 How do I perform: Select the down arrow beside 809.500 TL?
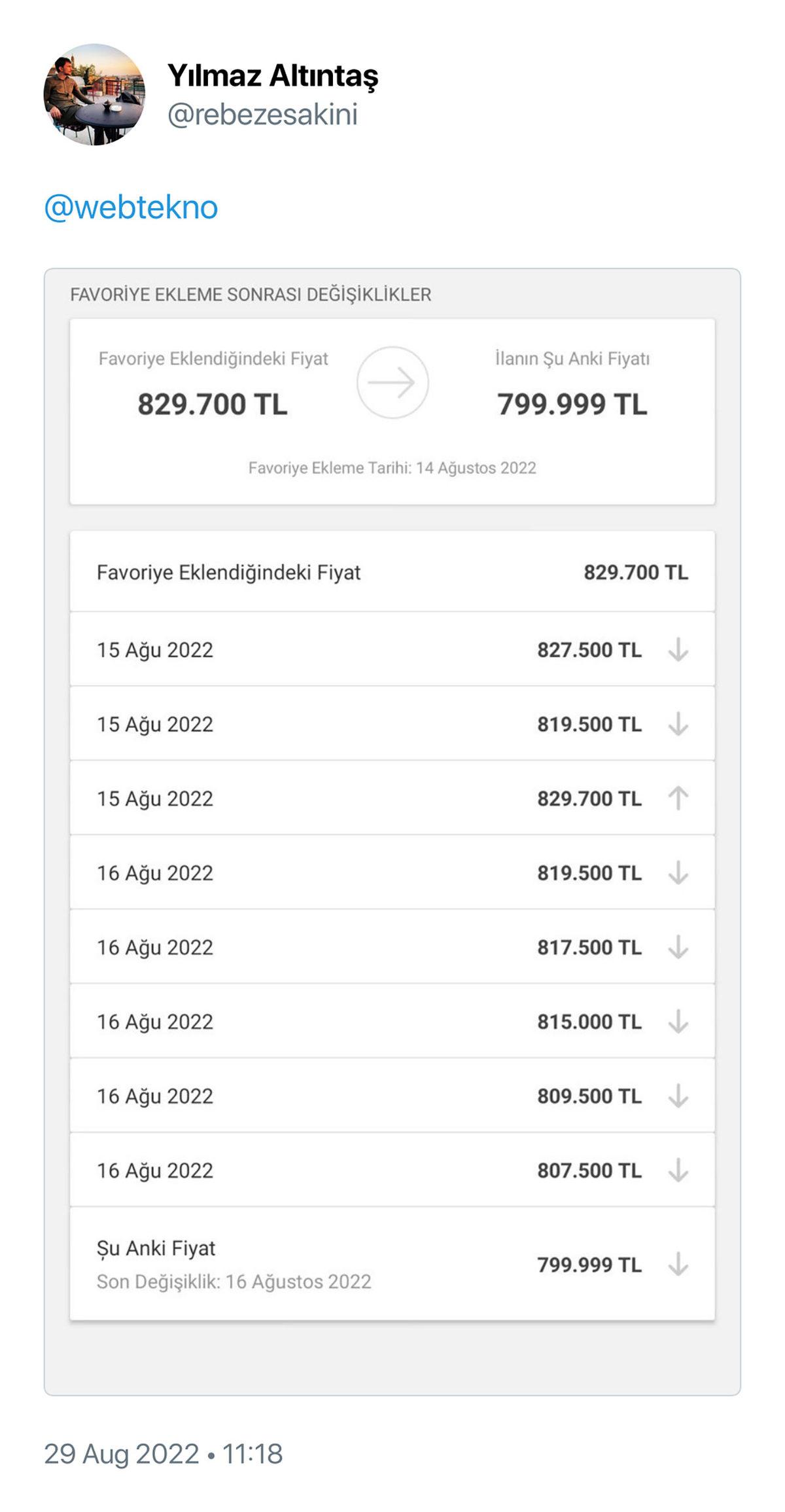tap(678, 1095)
